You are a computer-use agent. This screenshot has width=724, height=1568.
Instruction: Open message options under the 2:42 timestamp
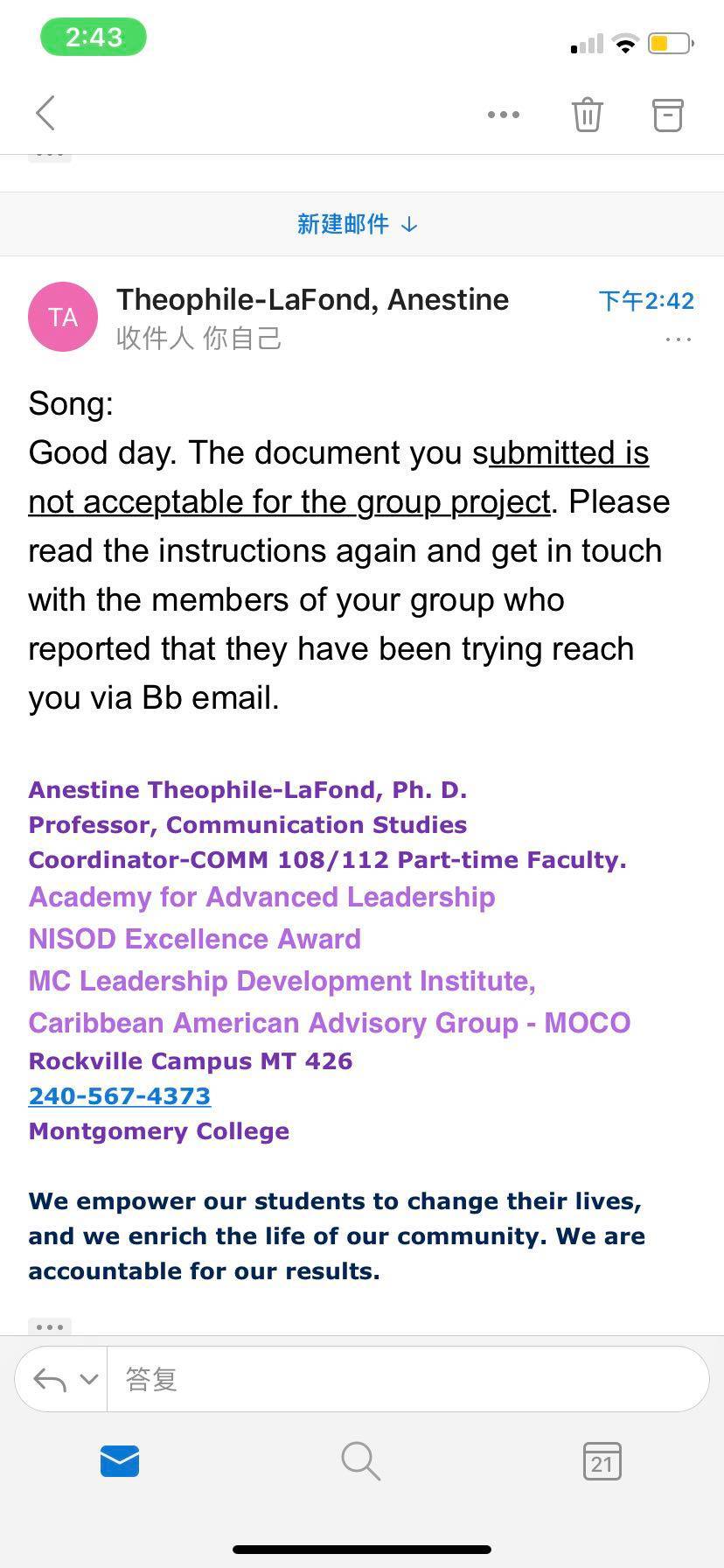coord(679,339)
